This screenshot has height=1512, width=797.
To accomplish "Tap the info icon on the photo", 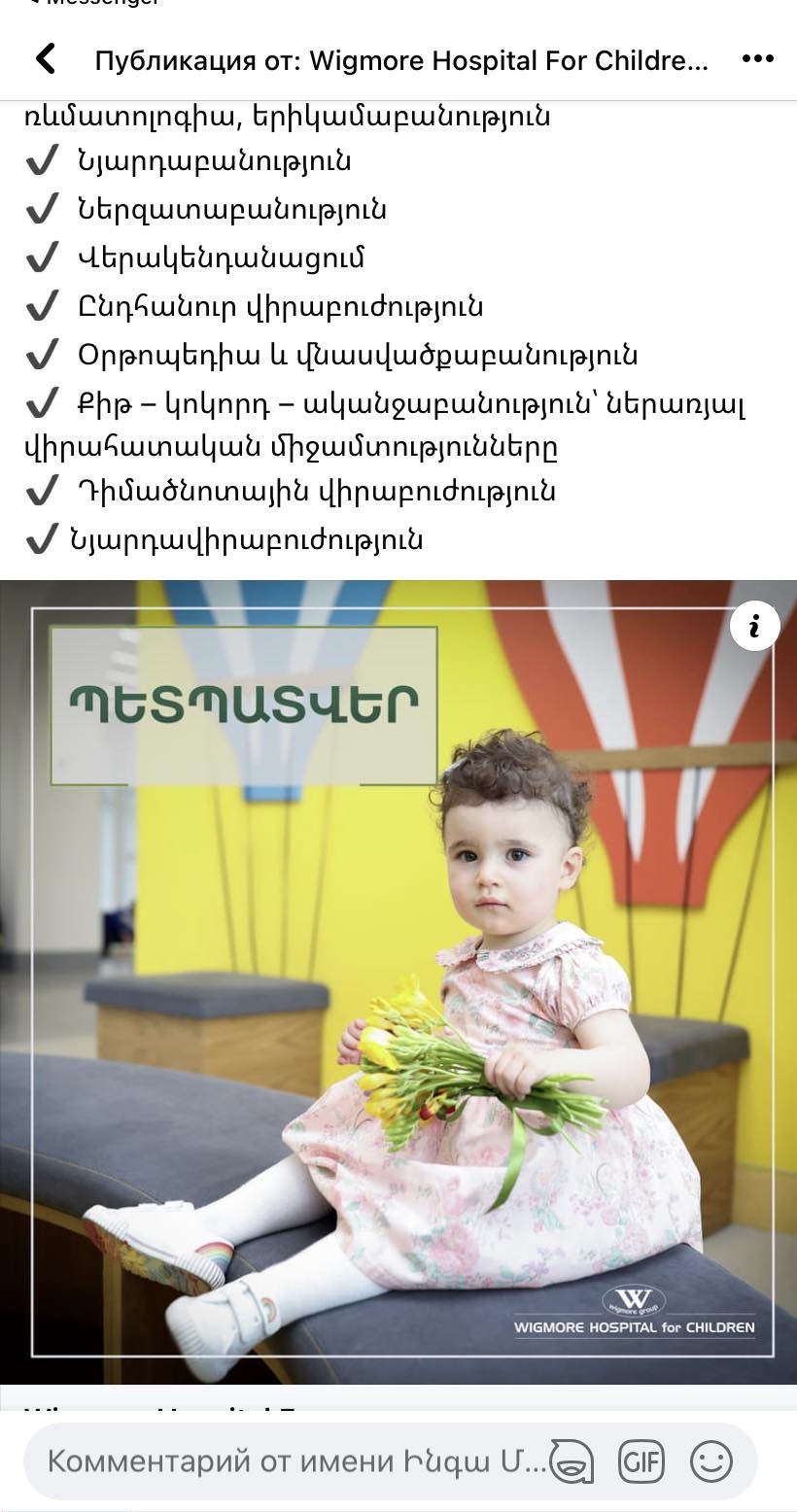I will tap(754, 627).
